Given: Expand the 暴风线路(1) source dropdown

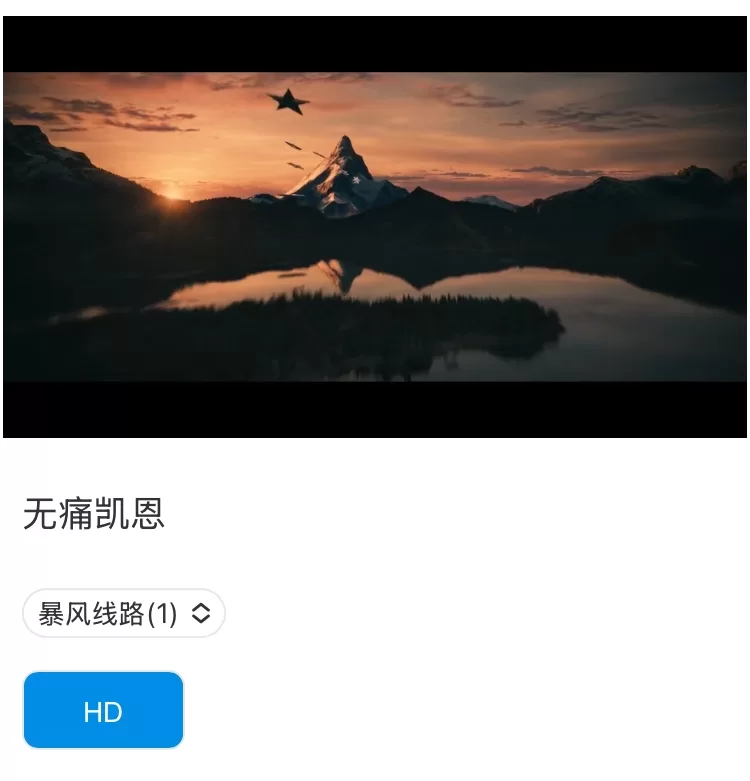Looking at the screenshot, I should point(124,613).
